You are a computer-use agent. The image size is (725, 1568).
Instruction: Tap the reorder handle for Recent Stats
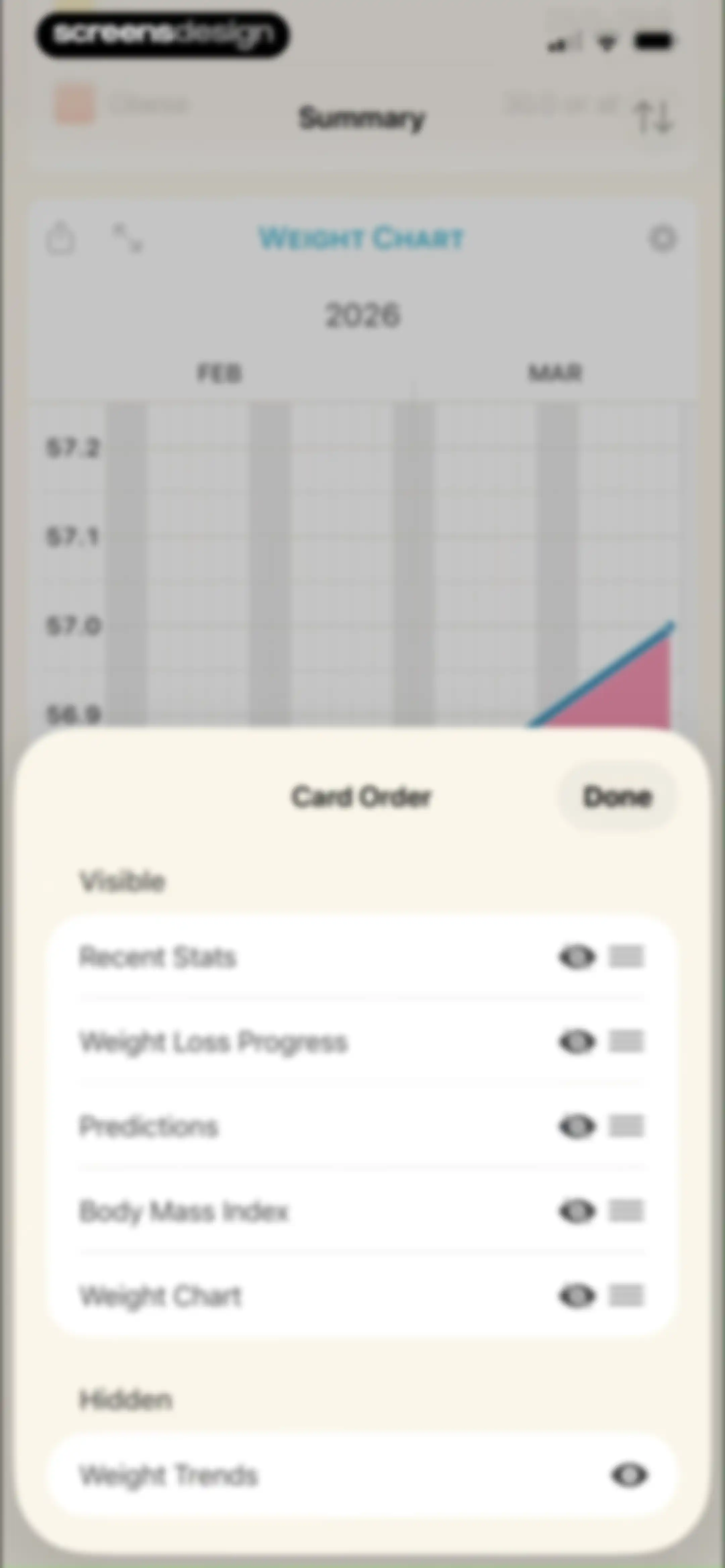point(626,957)
